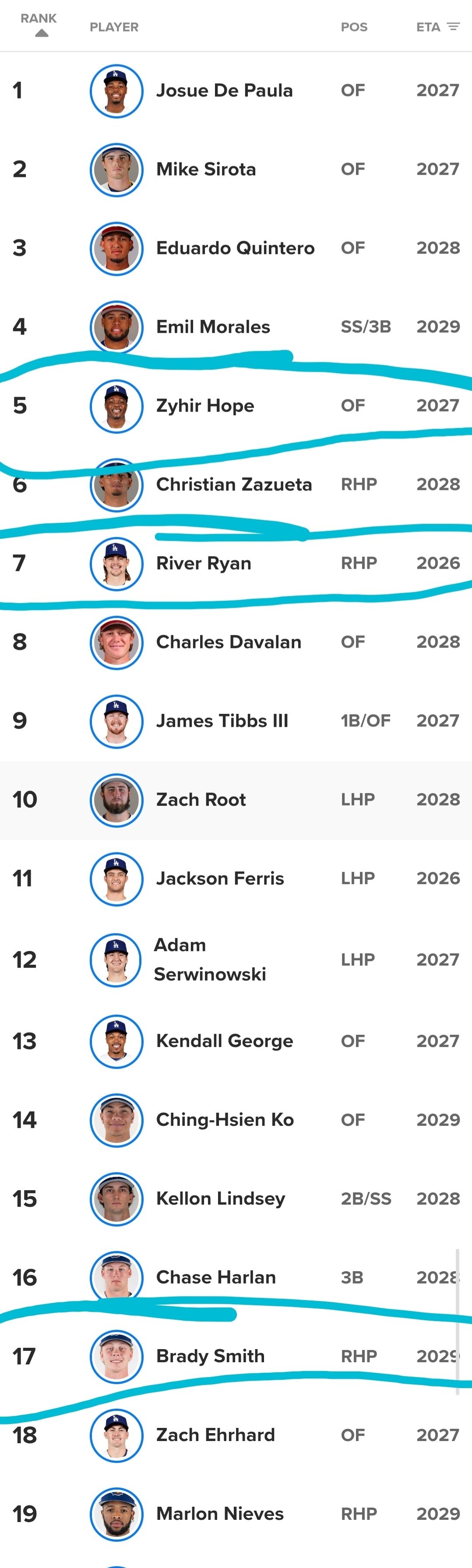Screen dimensions: 472x1568
Task: Select Brady Smith's row
Action: 236,1357
